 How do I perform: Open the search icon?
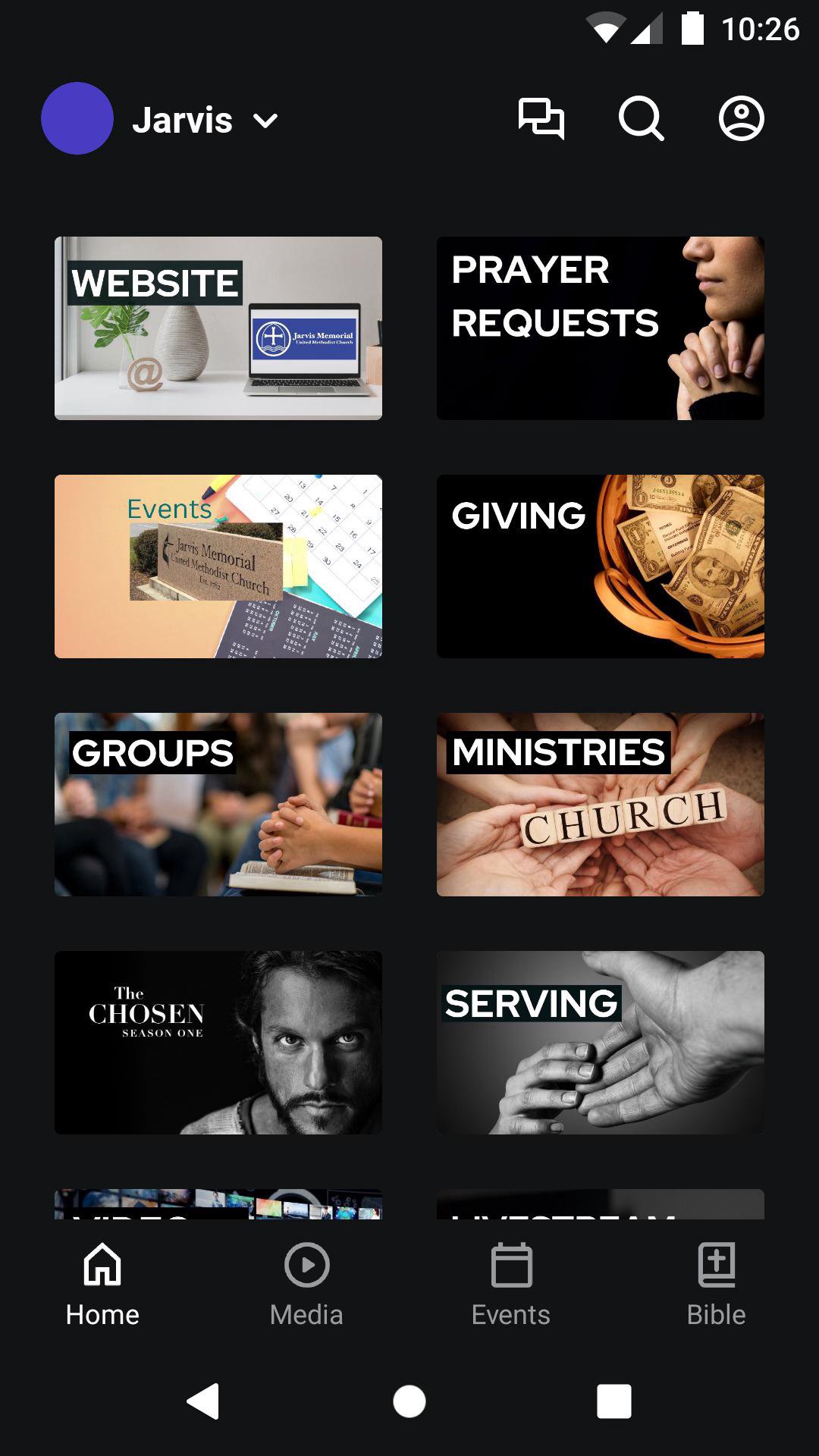641,119
